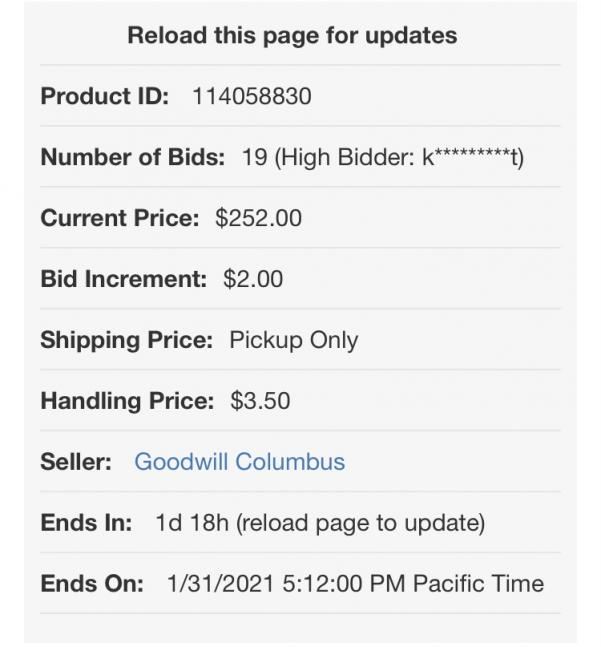Screen dimensions: 601x647
Task: Open the Goodwill Columbus seller link
Action: pyautogui.click(x=239, y=462)
